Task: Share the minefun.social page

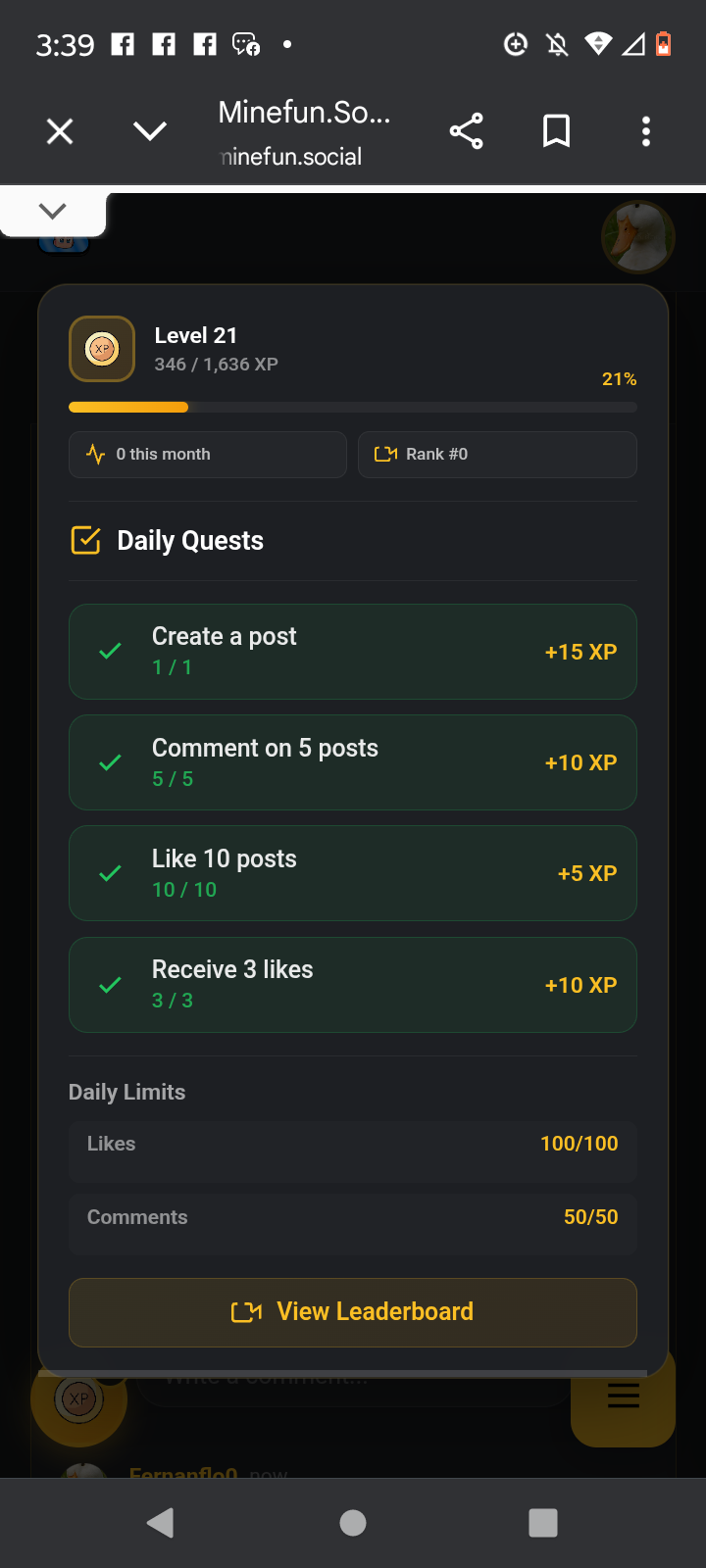Action: click(466, 131)
